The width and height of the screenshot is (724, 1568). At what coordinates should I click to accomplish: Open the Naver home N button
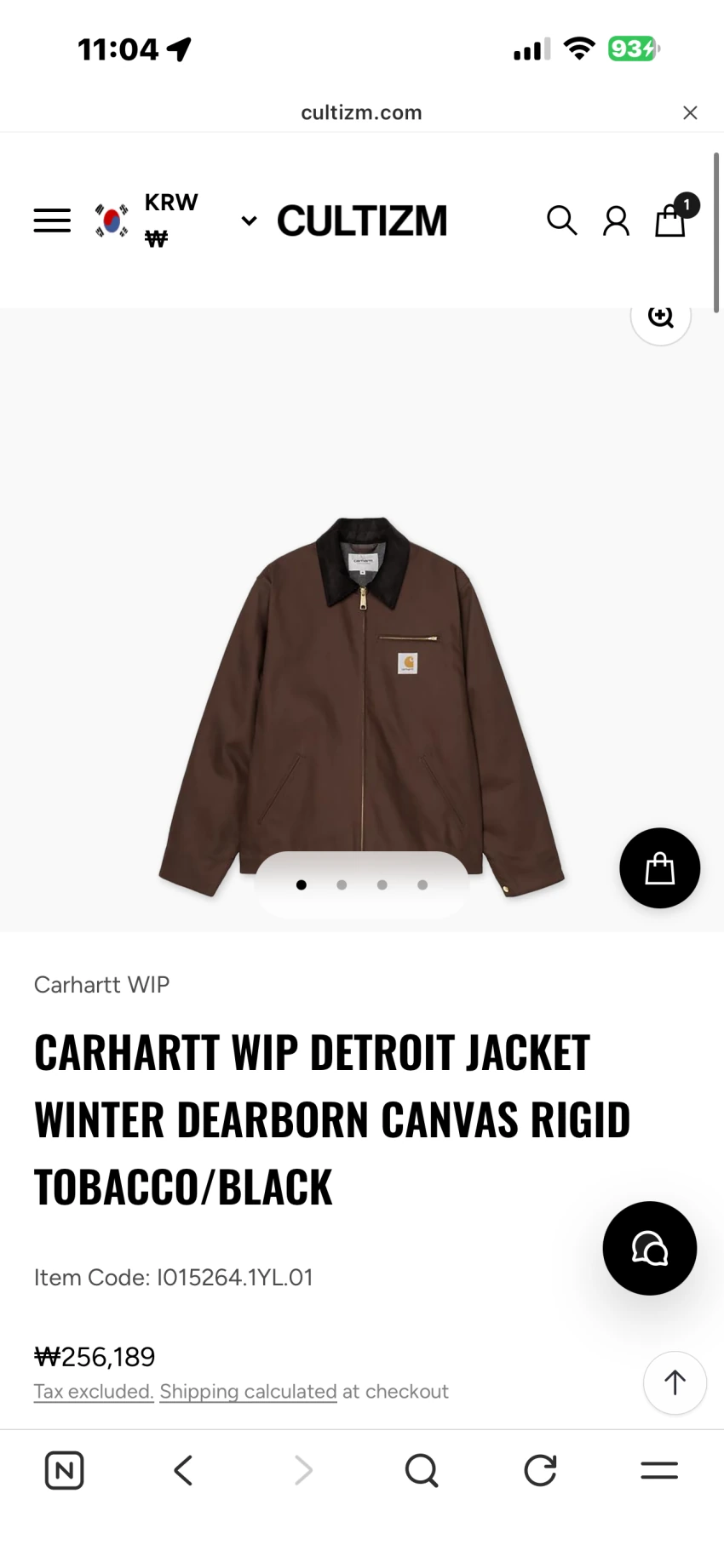(64, 1470)
